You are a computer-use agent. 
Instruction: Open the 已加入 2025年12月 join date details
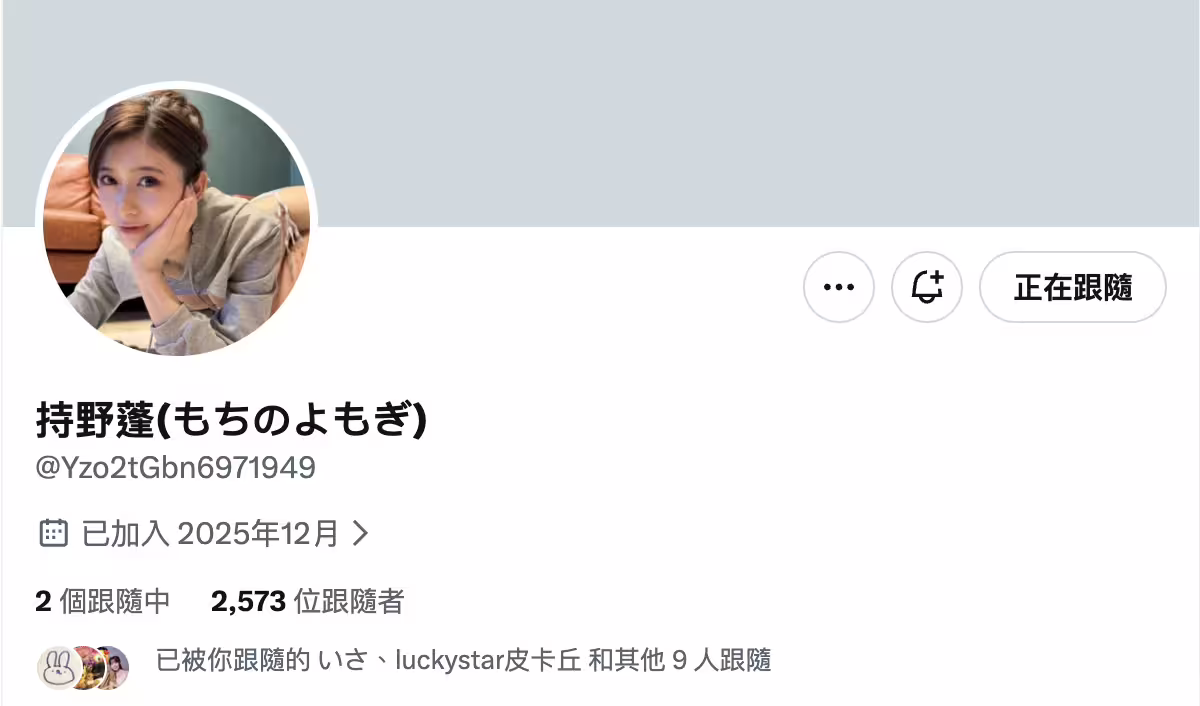[x=205, y=533]
